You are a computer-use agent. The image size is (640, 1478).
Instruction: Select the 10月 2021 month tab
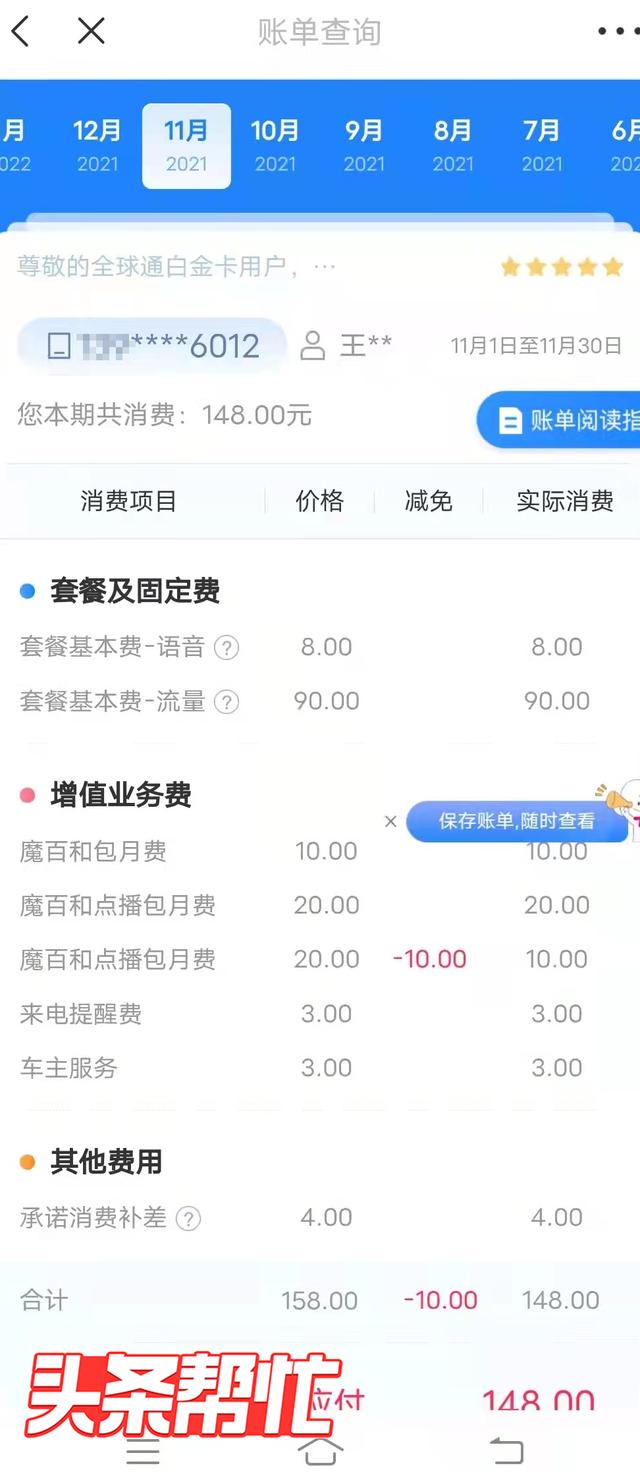275,145
